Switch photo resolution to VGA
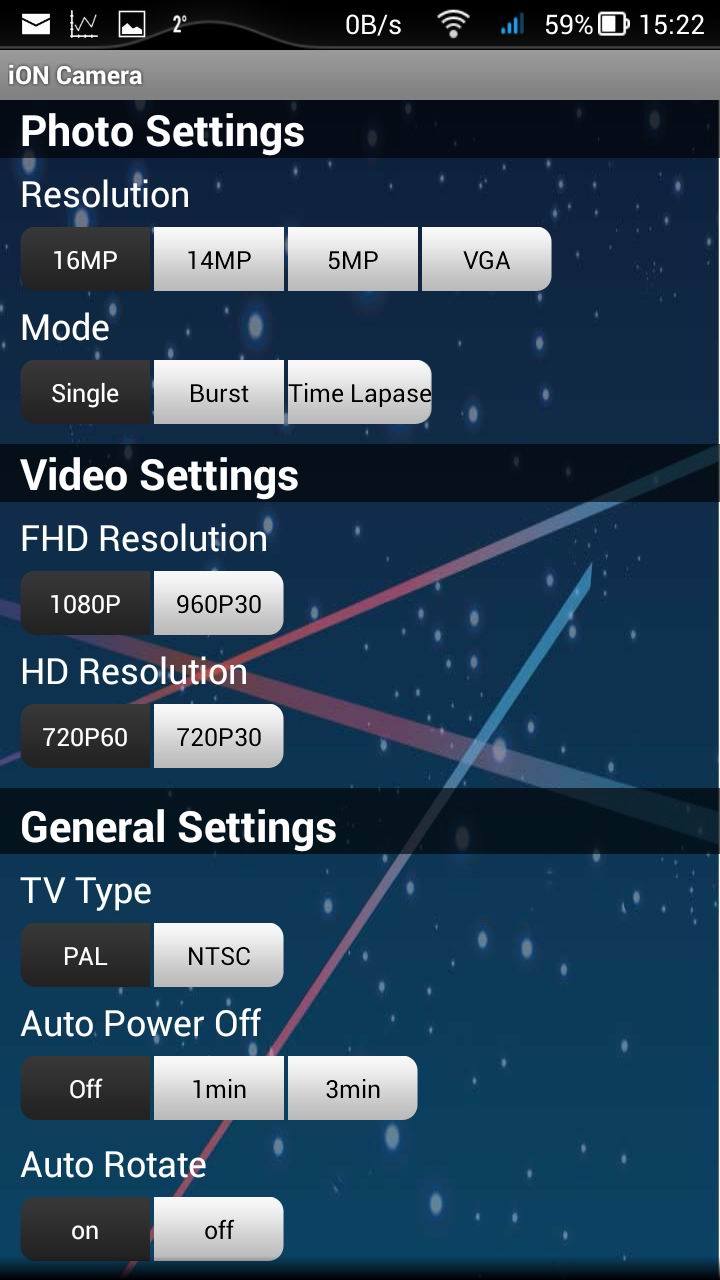This screenshot has height=1280, width=720. pos(486,260)
